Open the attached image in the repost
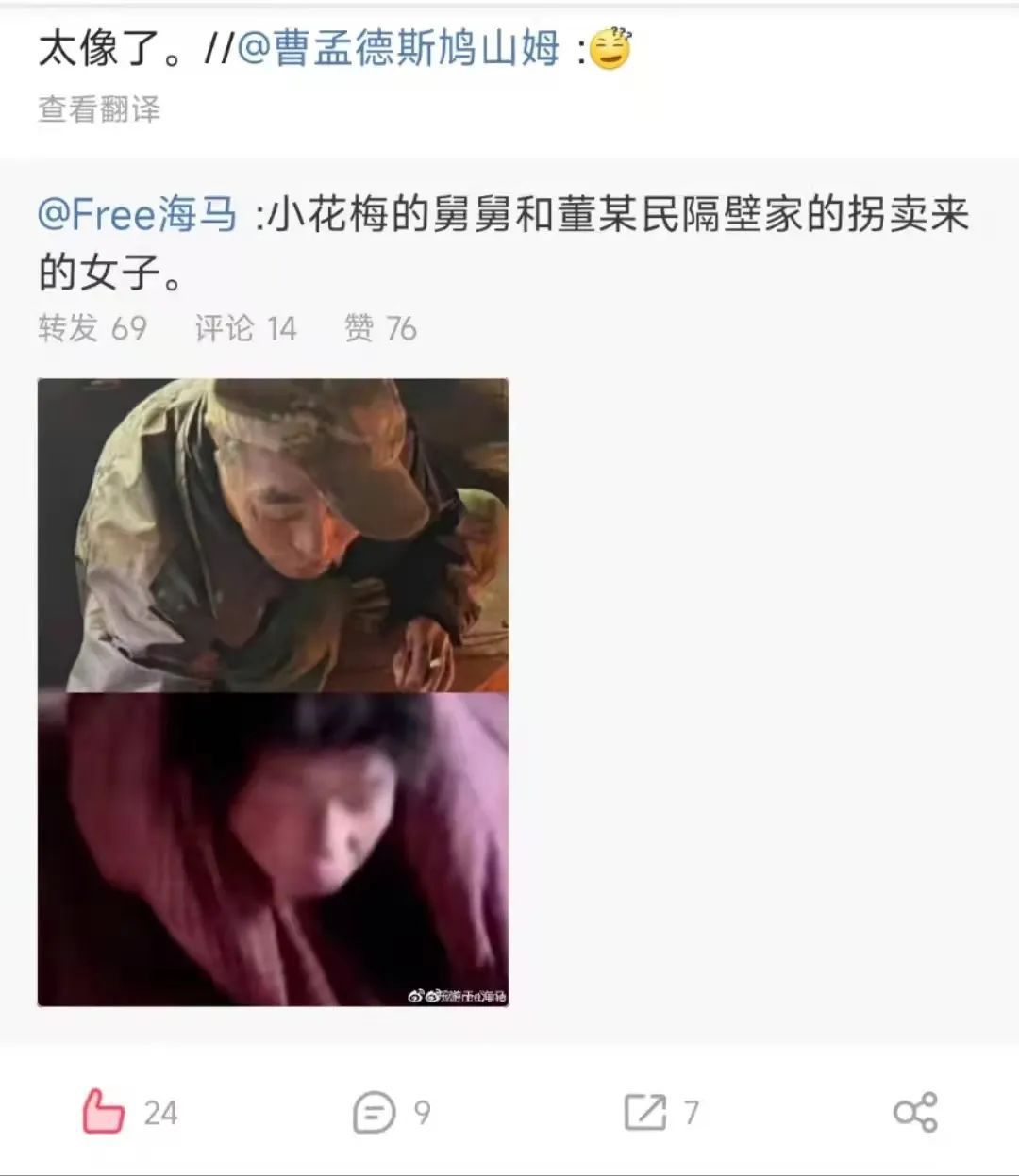This screenshot has height=1176, width=1019. [x=273, y=692]
